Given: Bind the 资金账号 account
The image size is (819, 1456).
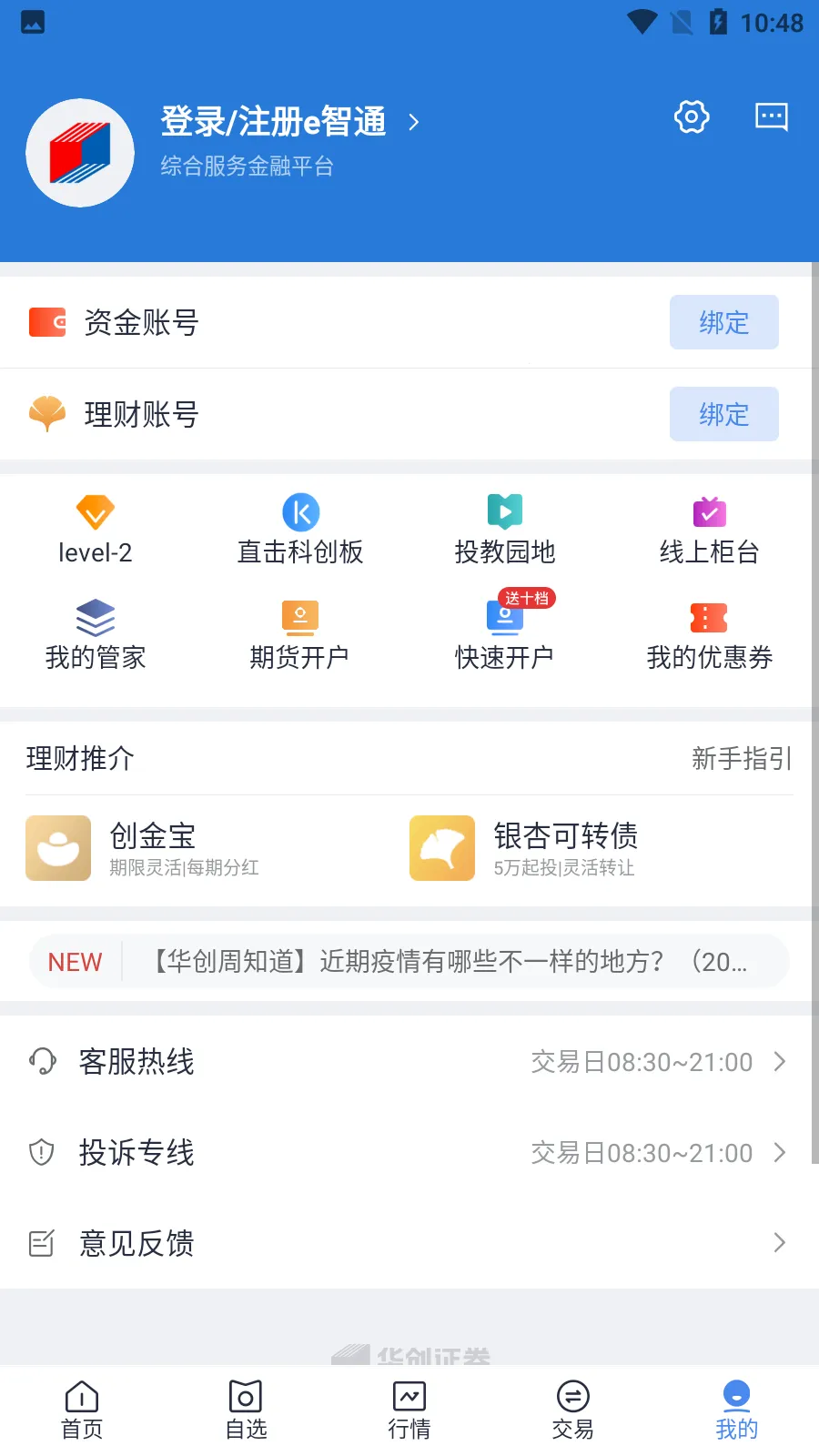Looking at the screenshot, I should [723, 322].
